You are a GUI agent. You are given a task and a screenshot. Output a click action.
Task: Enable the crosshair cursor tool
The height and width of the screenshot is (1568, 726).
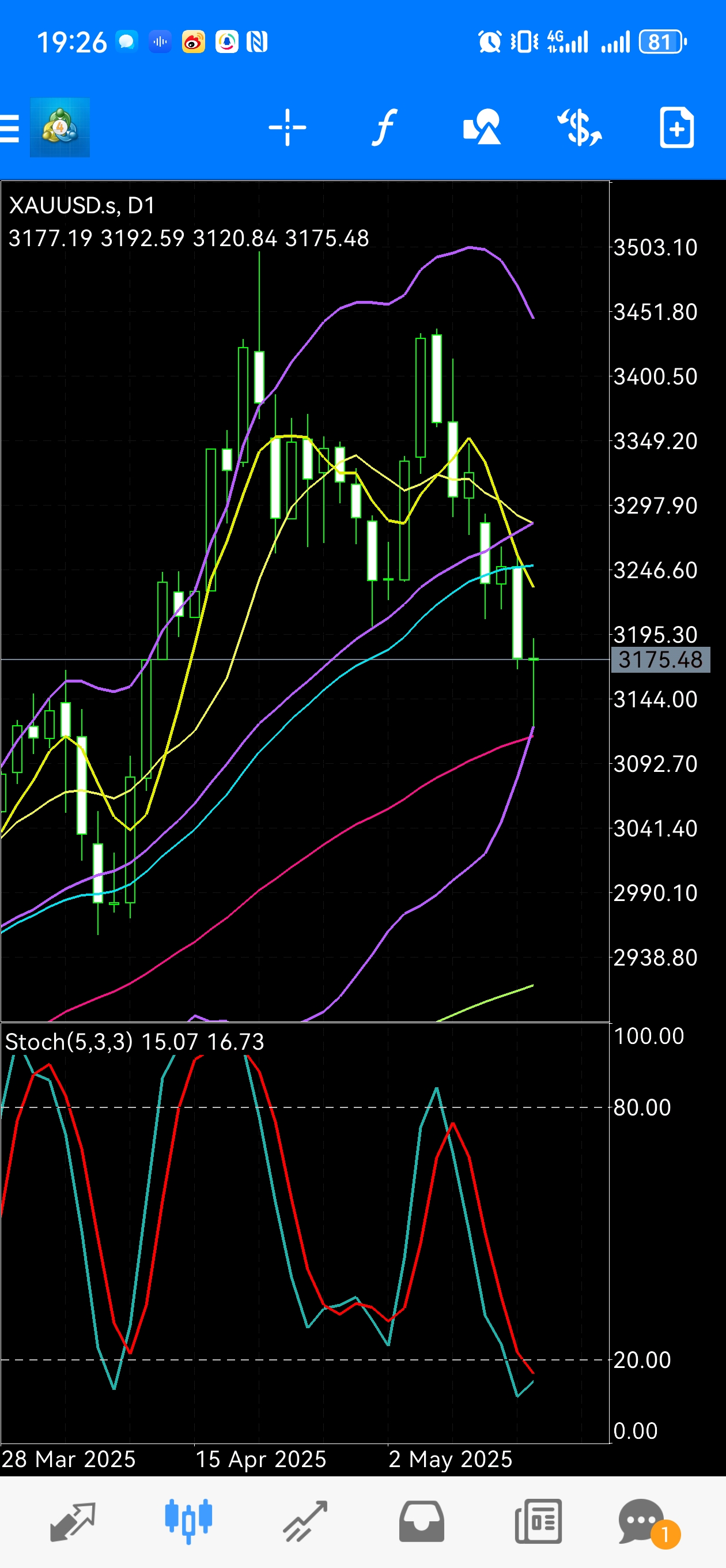pos(288,128)
